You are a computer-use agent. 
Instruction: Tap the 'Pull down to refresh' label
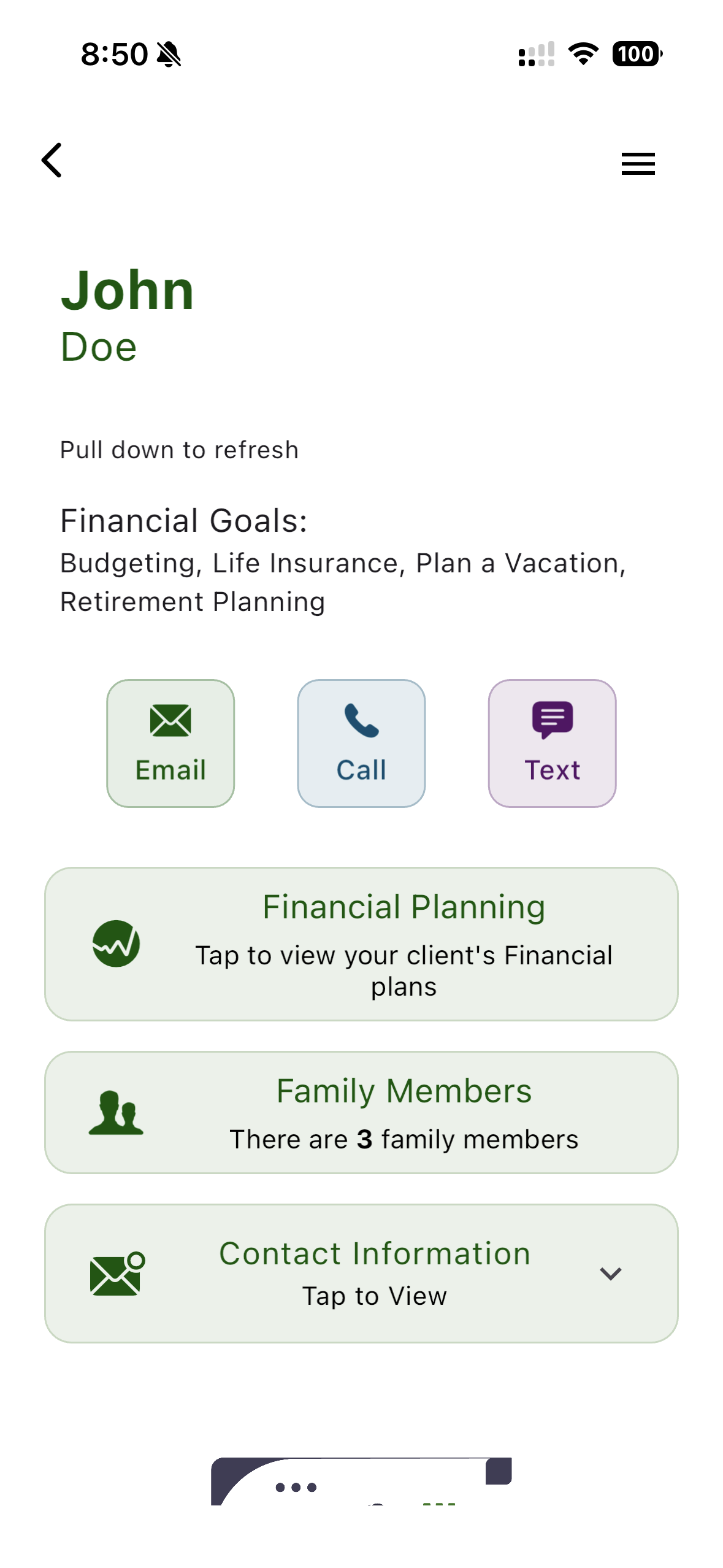point(179,450)
